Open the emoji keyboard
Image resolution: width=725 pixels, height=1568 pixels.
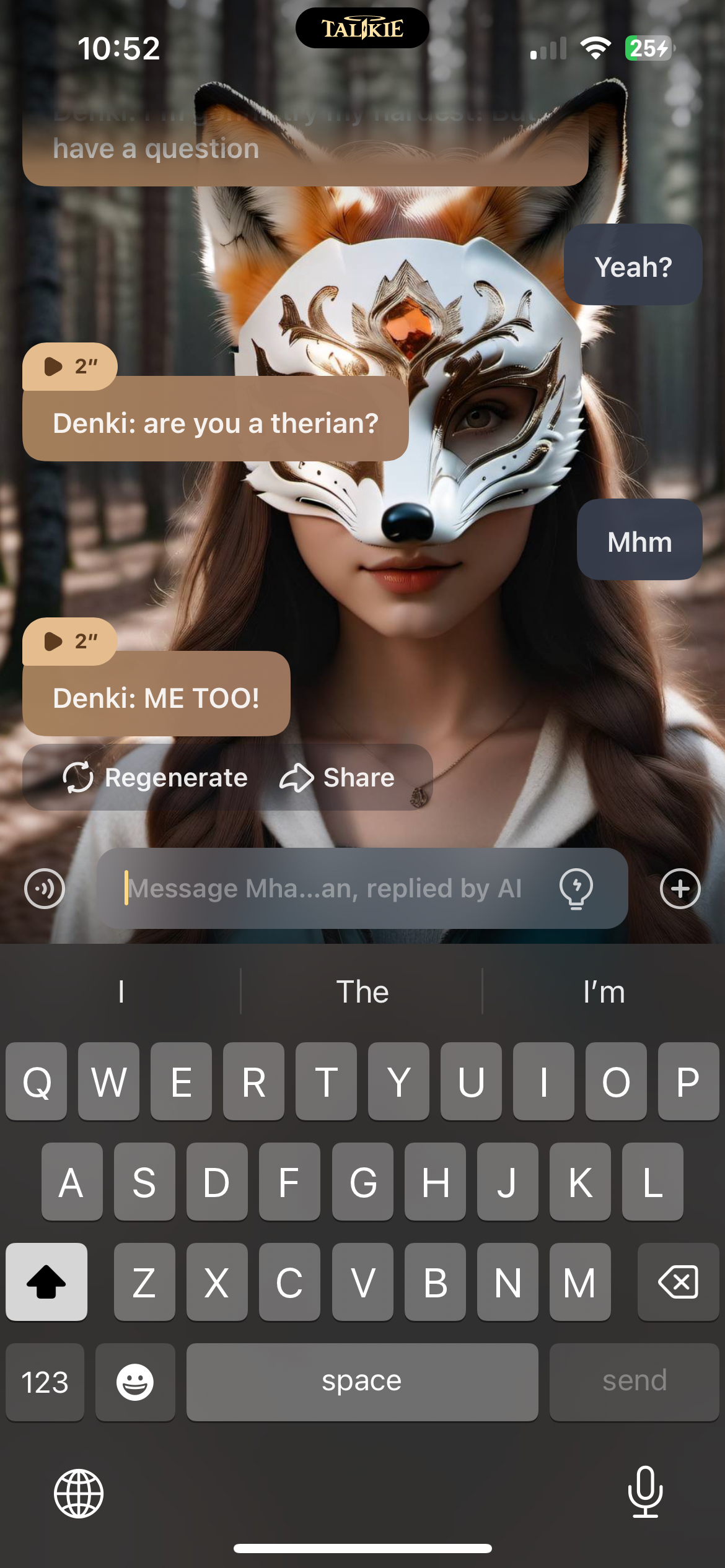coord(135,1382)
